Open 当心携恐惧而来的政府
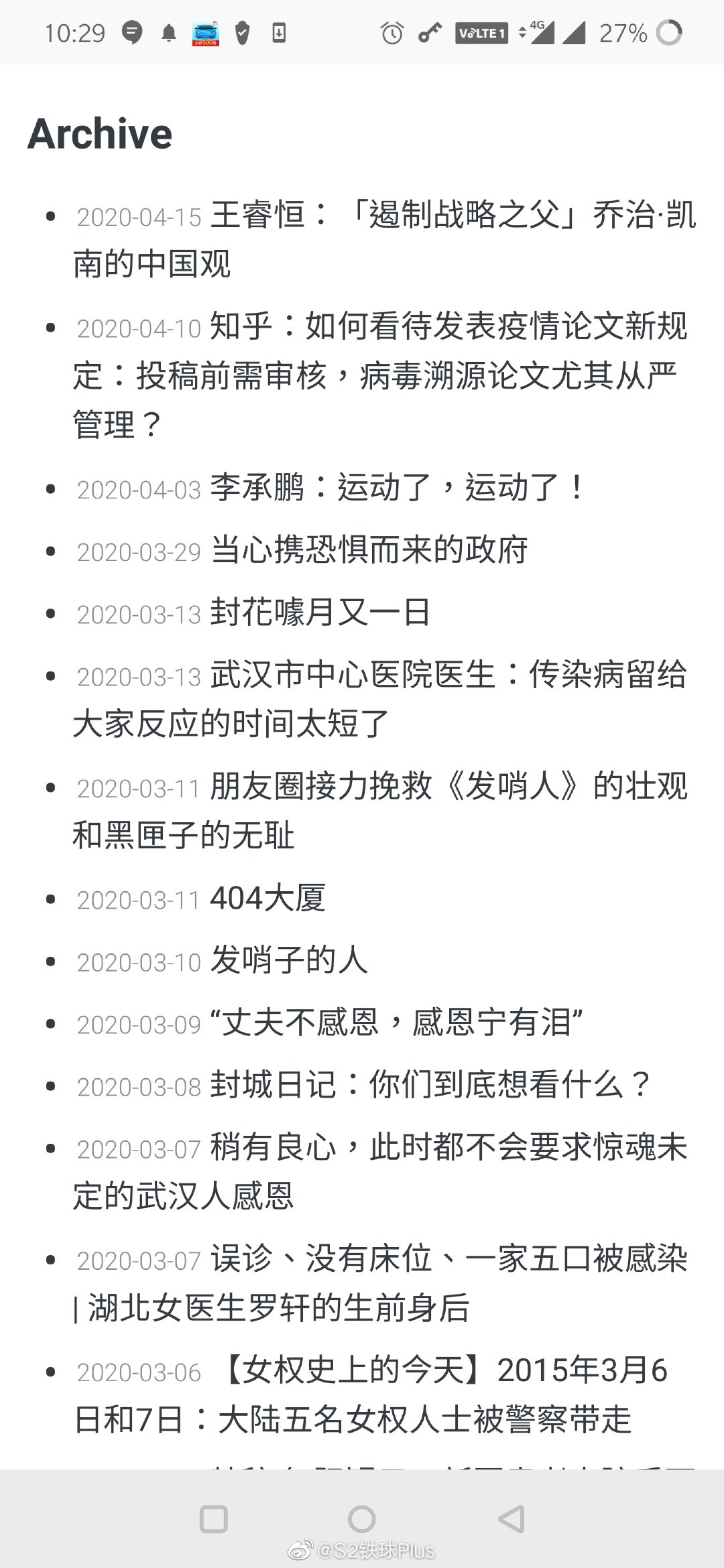This screenshot has width=724, height=1568. [x=369, y=551]
